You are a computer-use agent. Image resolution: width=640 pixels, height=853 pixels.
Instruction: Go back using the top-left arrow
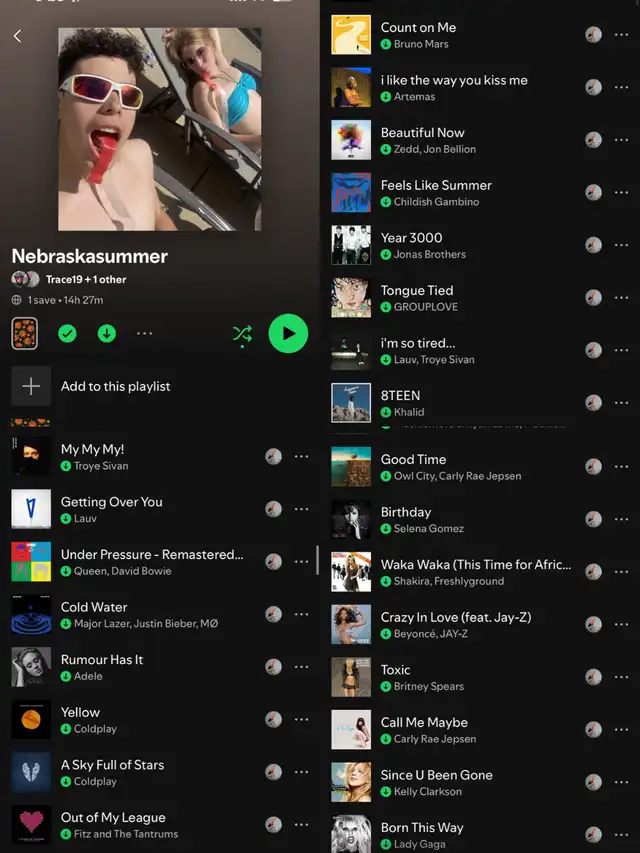17,36
